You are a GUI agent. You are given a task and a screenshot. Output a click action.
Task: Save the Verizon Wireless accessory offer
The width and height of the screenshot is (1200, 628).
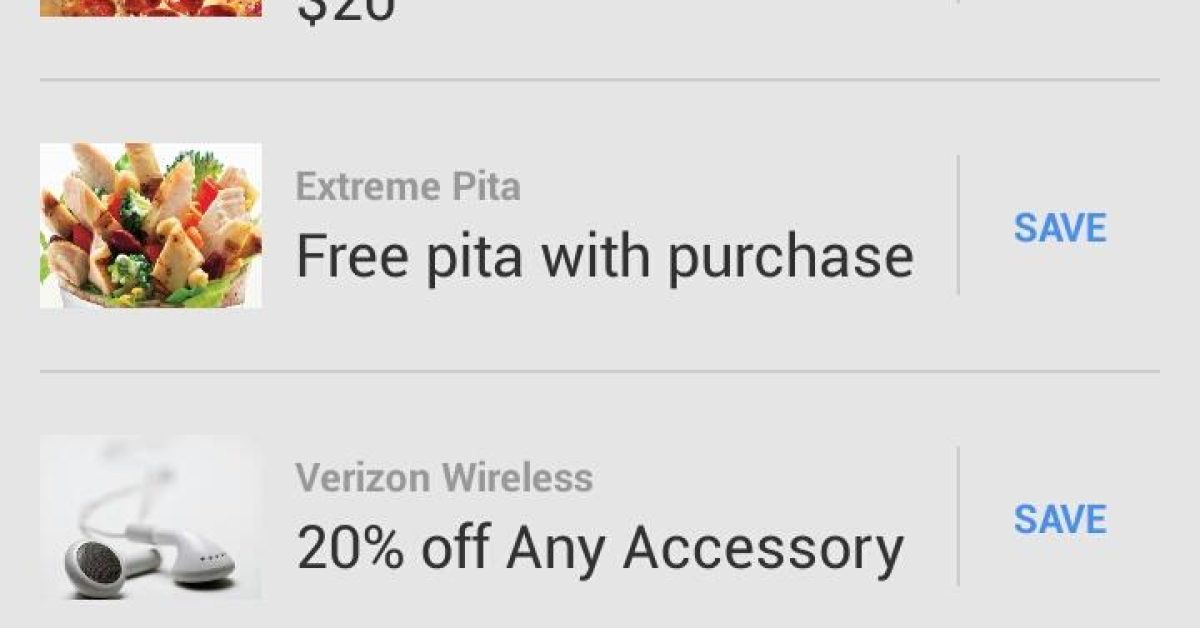pos(1060,520)
